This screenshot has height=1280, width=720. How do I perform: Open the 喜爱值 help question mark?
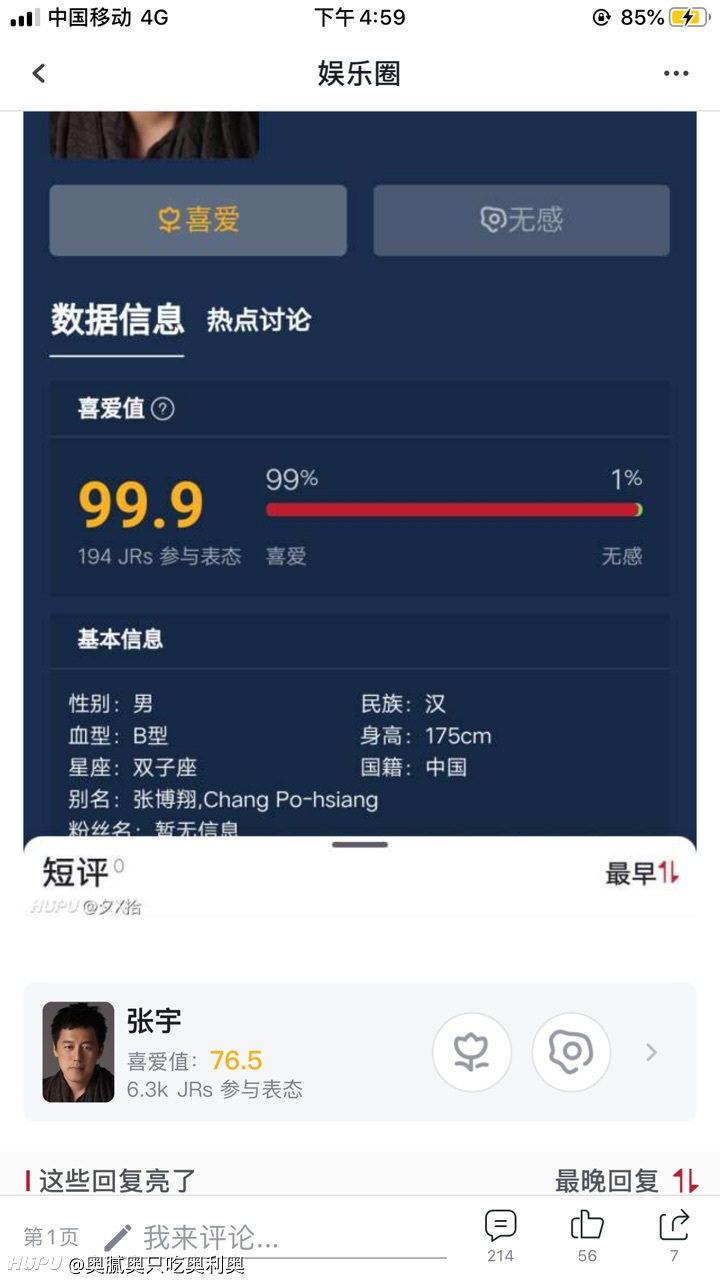pyautogui.click(x=163, y=409)
